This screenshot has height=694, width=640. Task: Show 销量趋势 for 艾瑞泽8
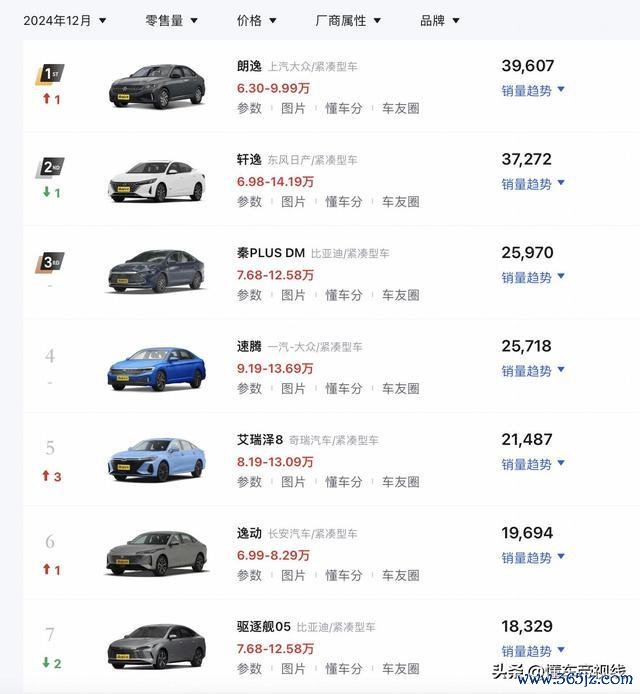click(533, 464)
